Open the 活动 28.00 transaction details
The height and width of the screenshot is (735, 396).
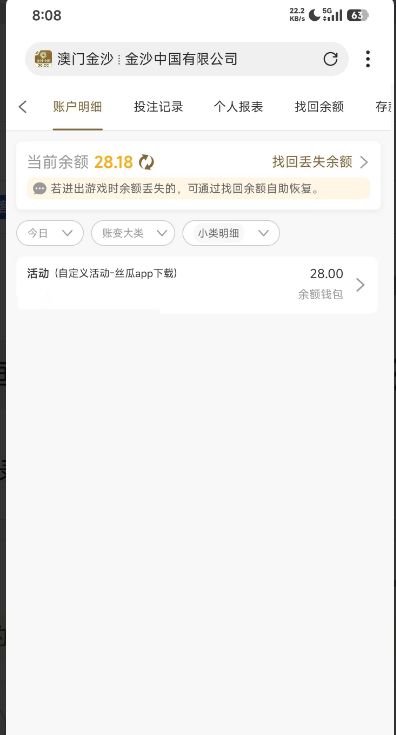[x=197, y=285]
